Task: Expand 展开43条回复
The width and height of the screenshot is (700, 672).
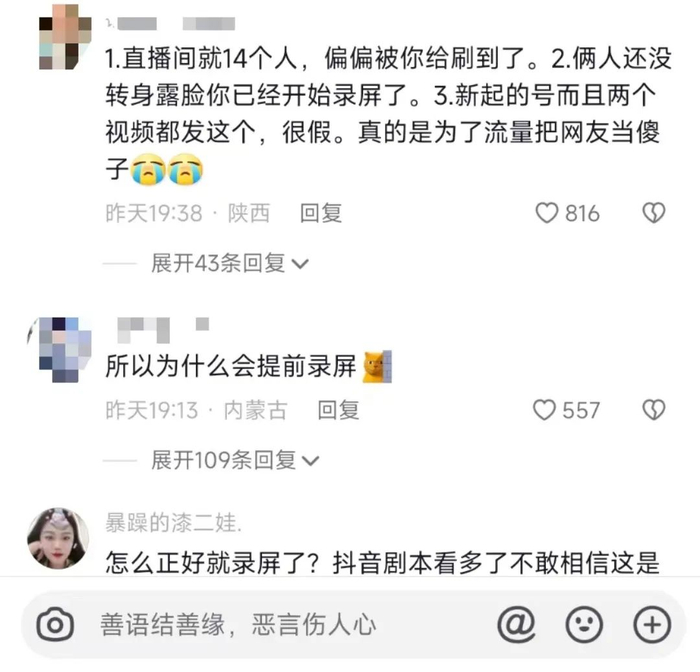Action: (x=230, y=263)
